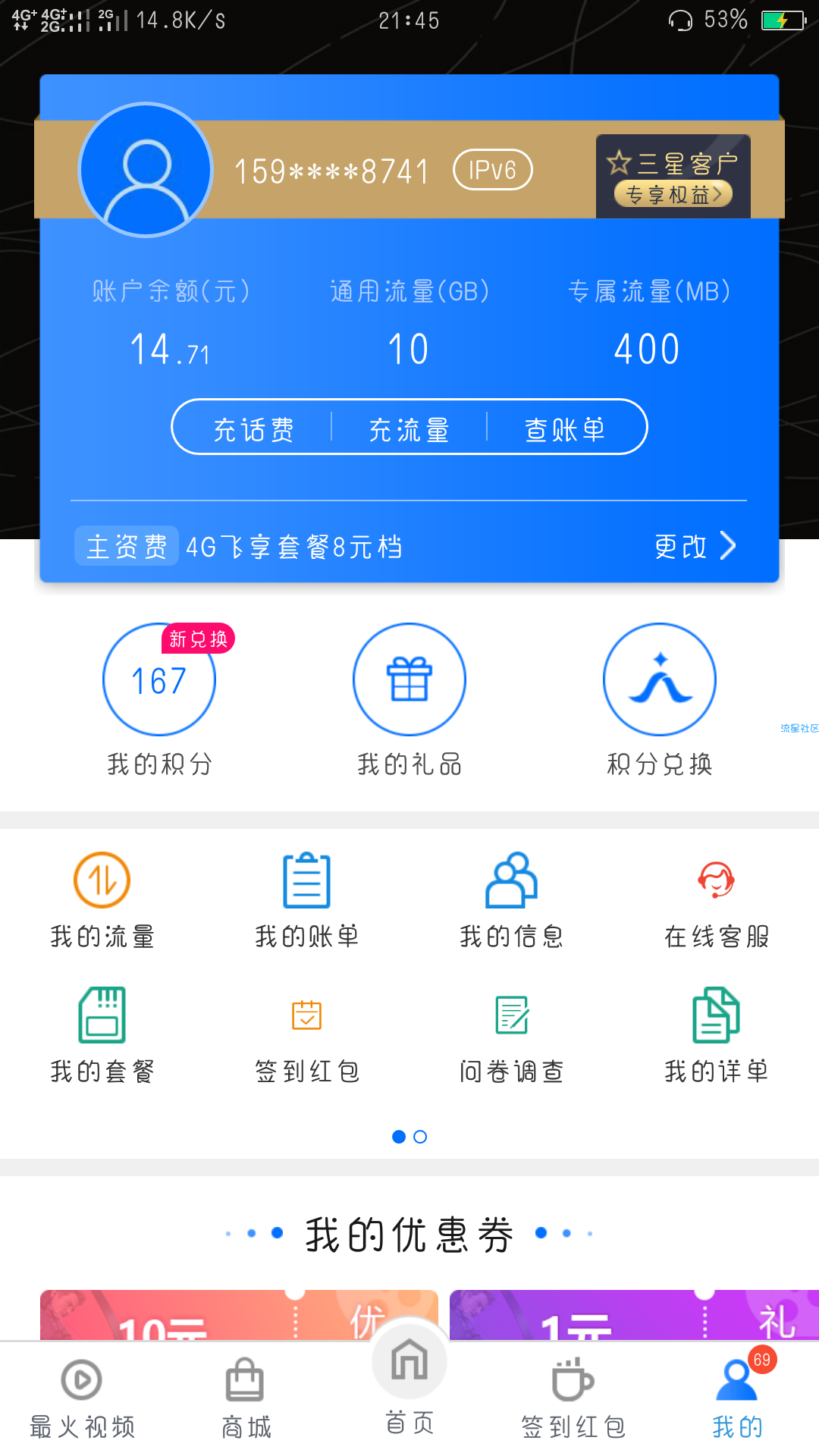
Task: Open 查账单 to check bill
Action: coord(565,428)
